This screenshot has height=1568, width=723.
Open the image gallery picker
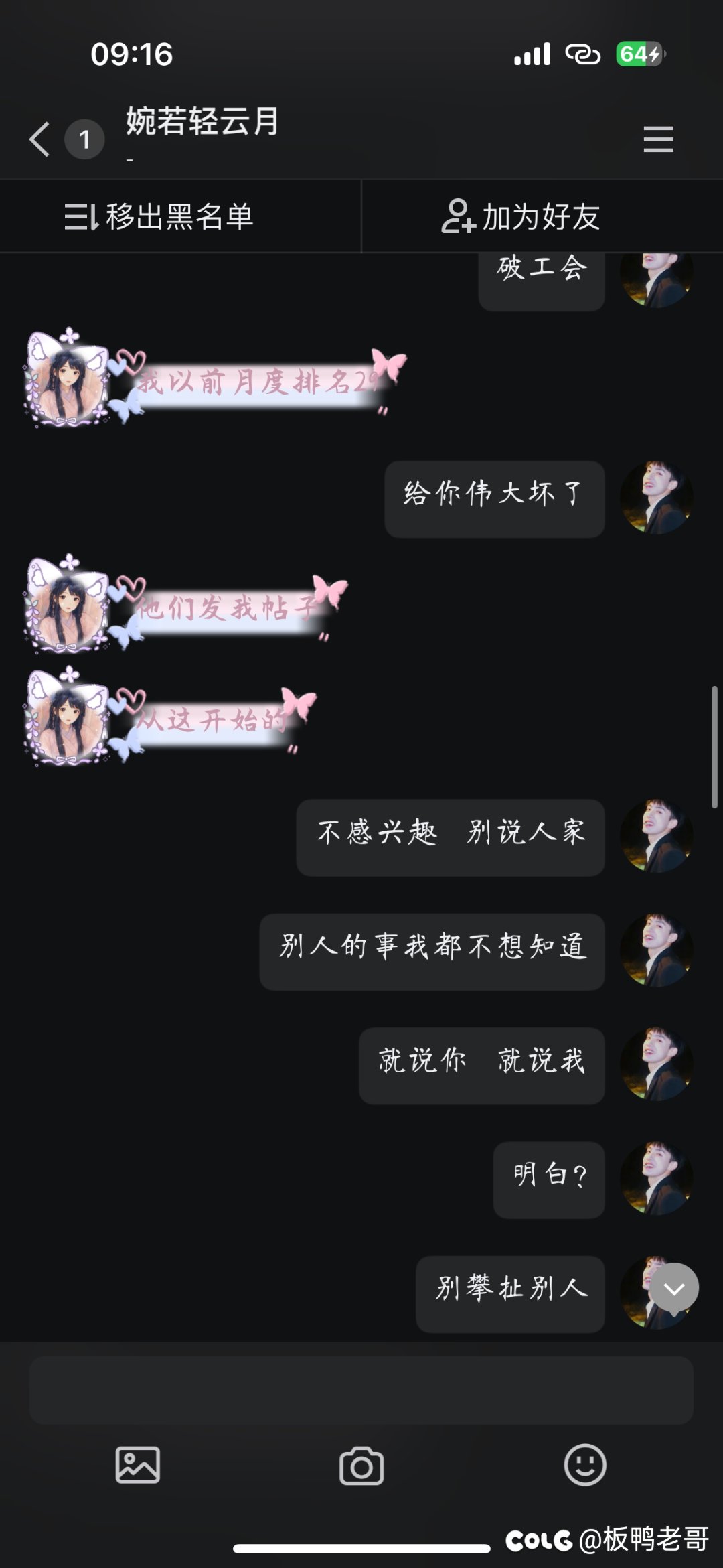[x=138, y=1465]
